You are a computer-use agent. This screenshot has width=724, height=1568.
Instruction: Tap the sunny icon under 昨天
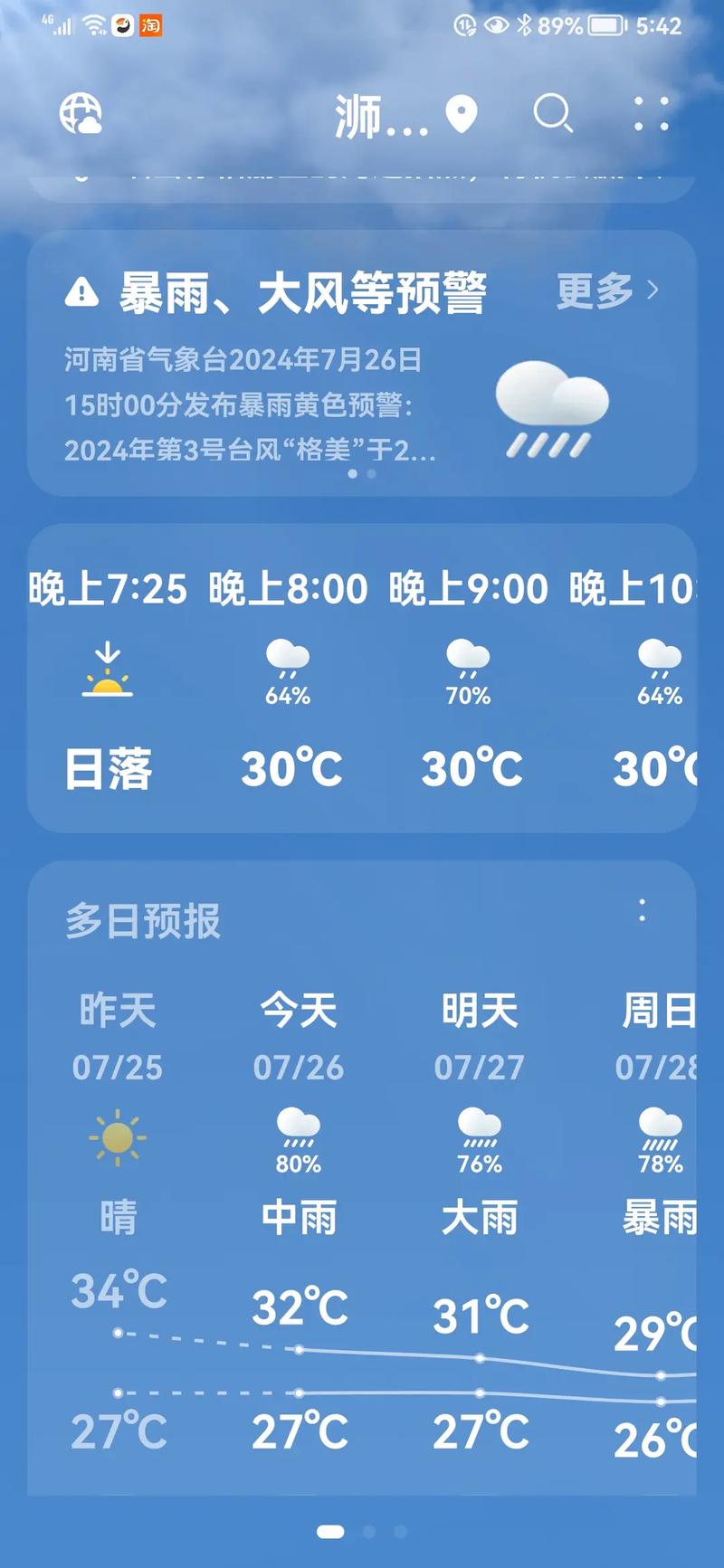click(116, 1138)
